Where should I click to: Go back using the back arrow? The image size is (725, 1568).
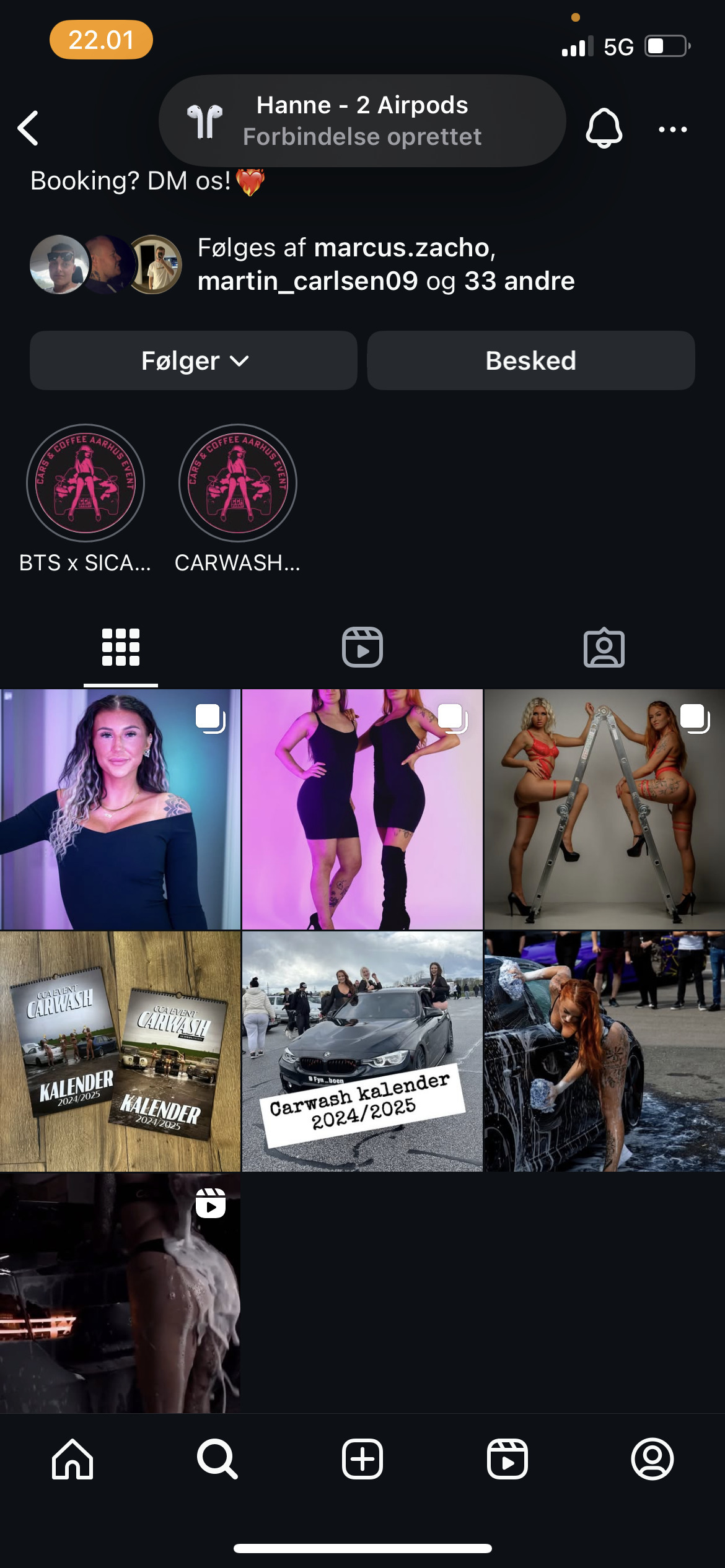click(29, 128)
